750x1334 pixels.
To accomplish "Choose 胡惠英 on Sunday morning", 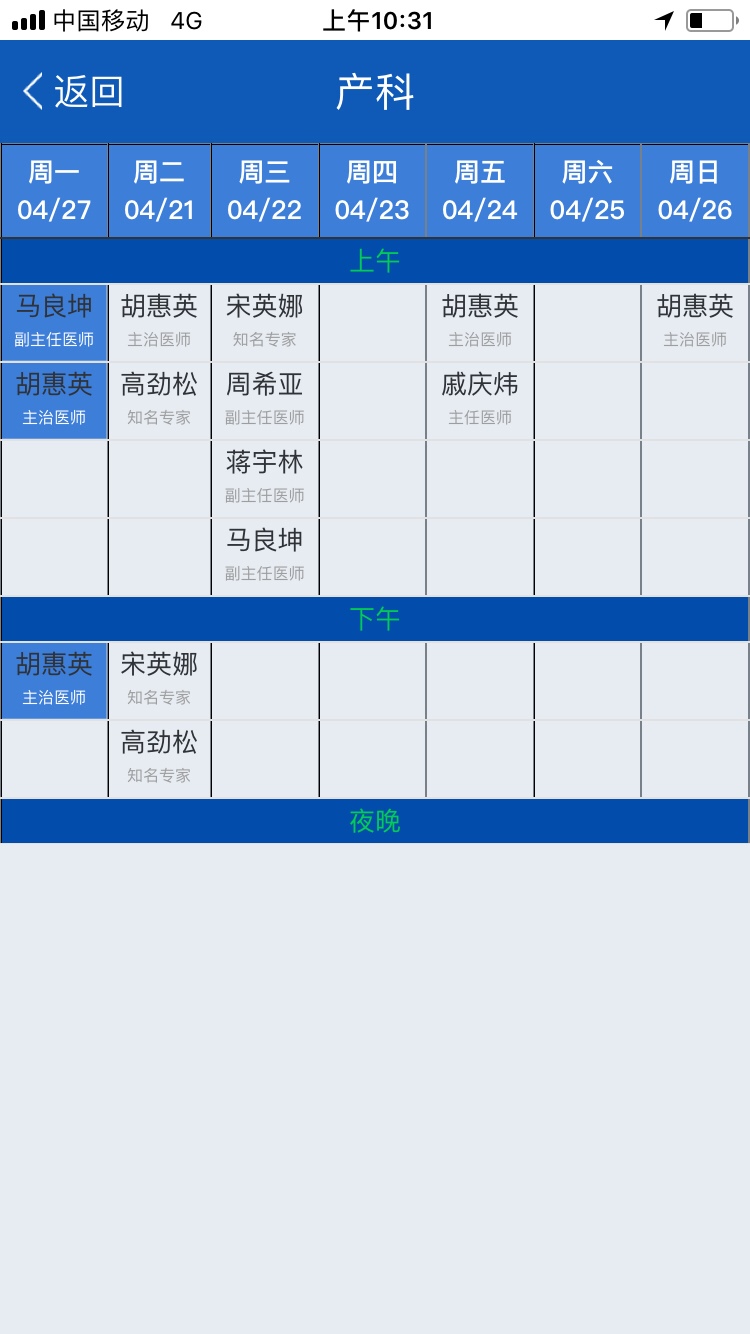I will (x=695, y=322).
